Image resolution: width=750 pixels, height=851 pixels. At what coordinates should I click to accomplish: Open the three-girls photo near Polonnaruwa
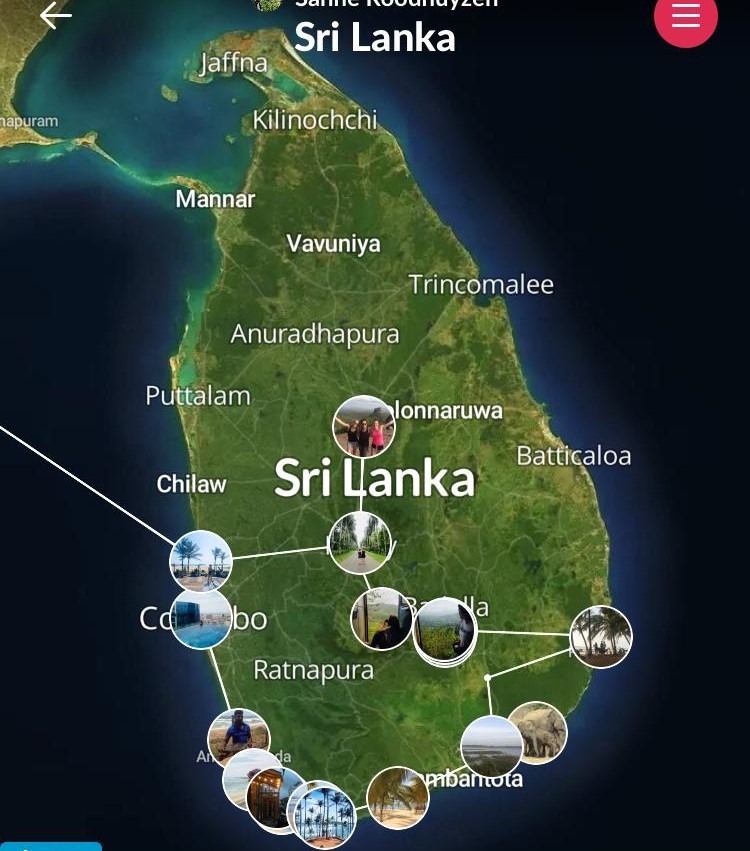[364, 427]
